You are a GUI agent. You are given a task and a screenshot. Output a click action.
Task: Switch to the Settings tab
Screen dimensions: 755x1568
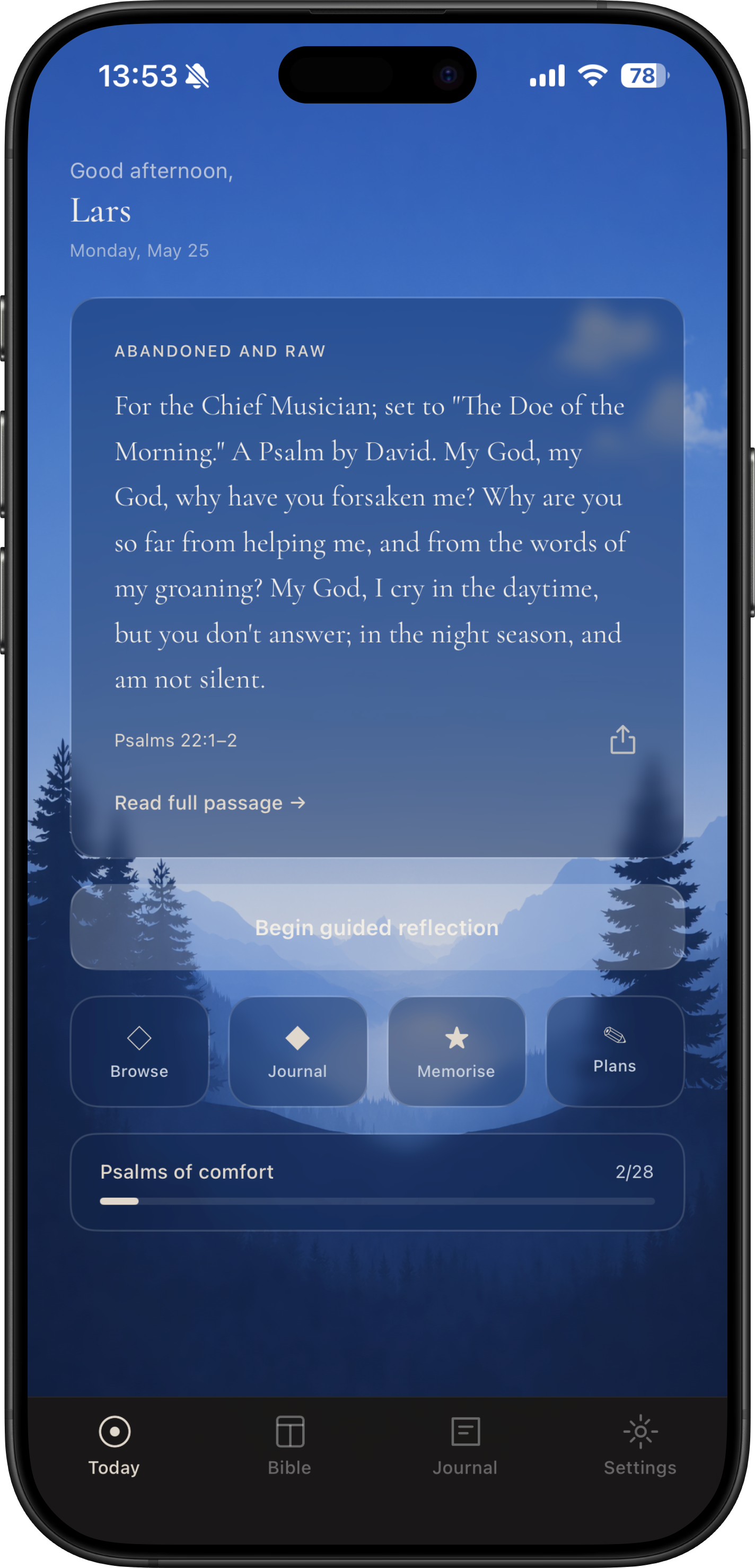point(640,1445)
